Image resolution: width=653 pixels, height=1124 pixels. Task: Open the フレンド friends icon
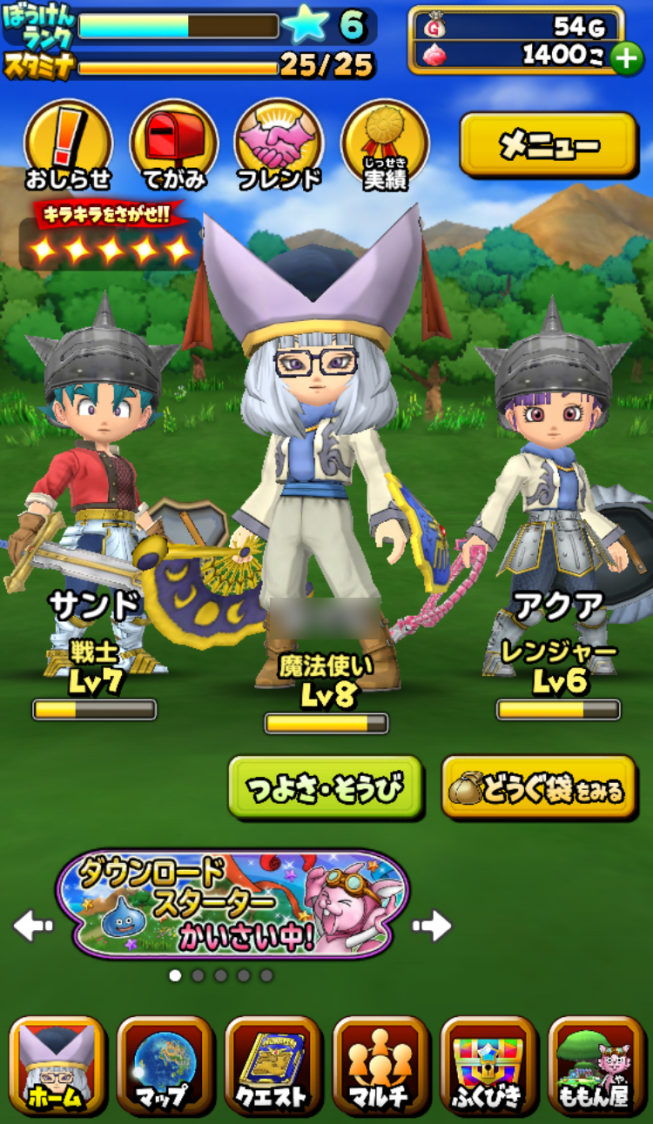pos(279,145)
